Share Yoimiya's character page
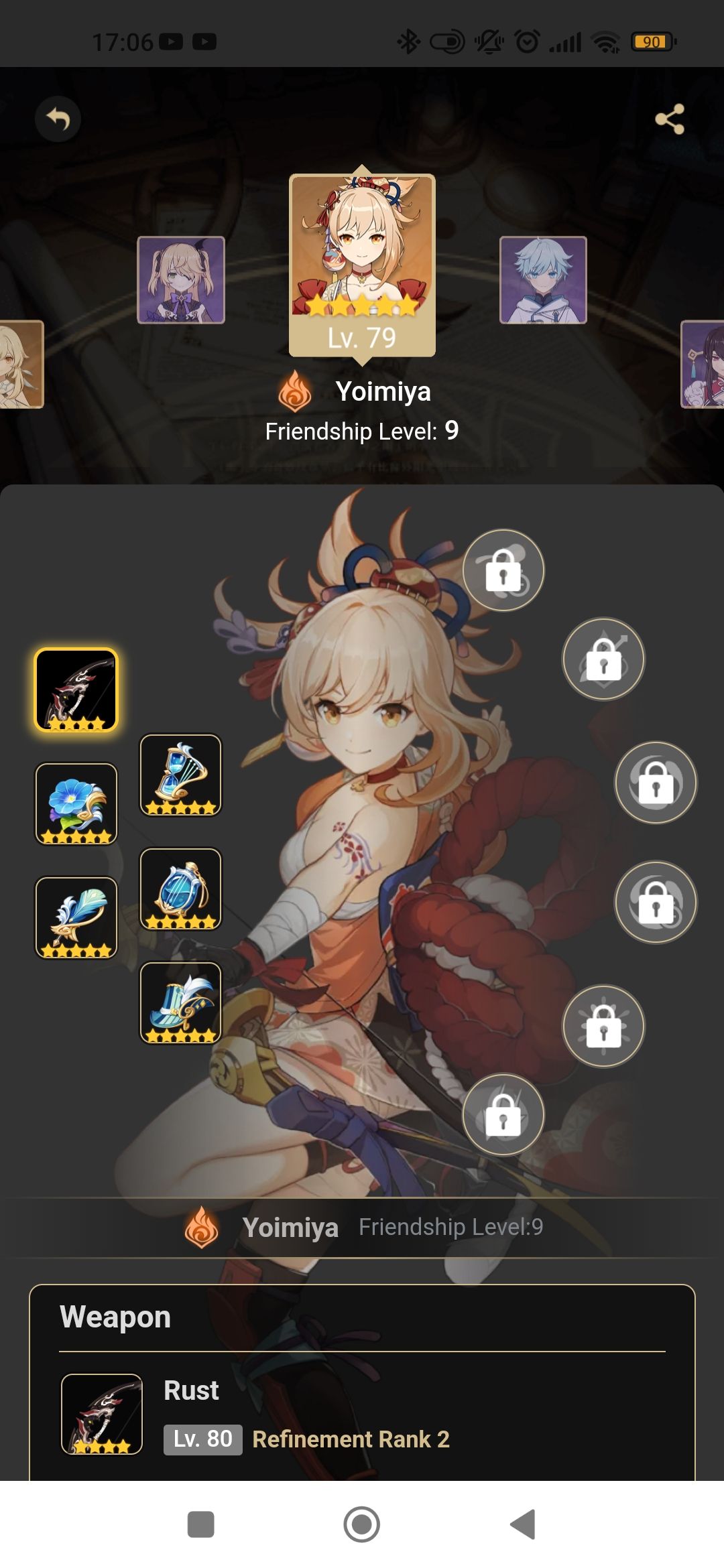This screenshot has height=1568, width=724. (669, 119)
